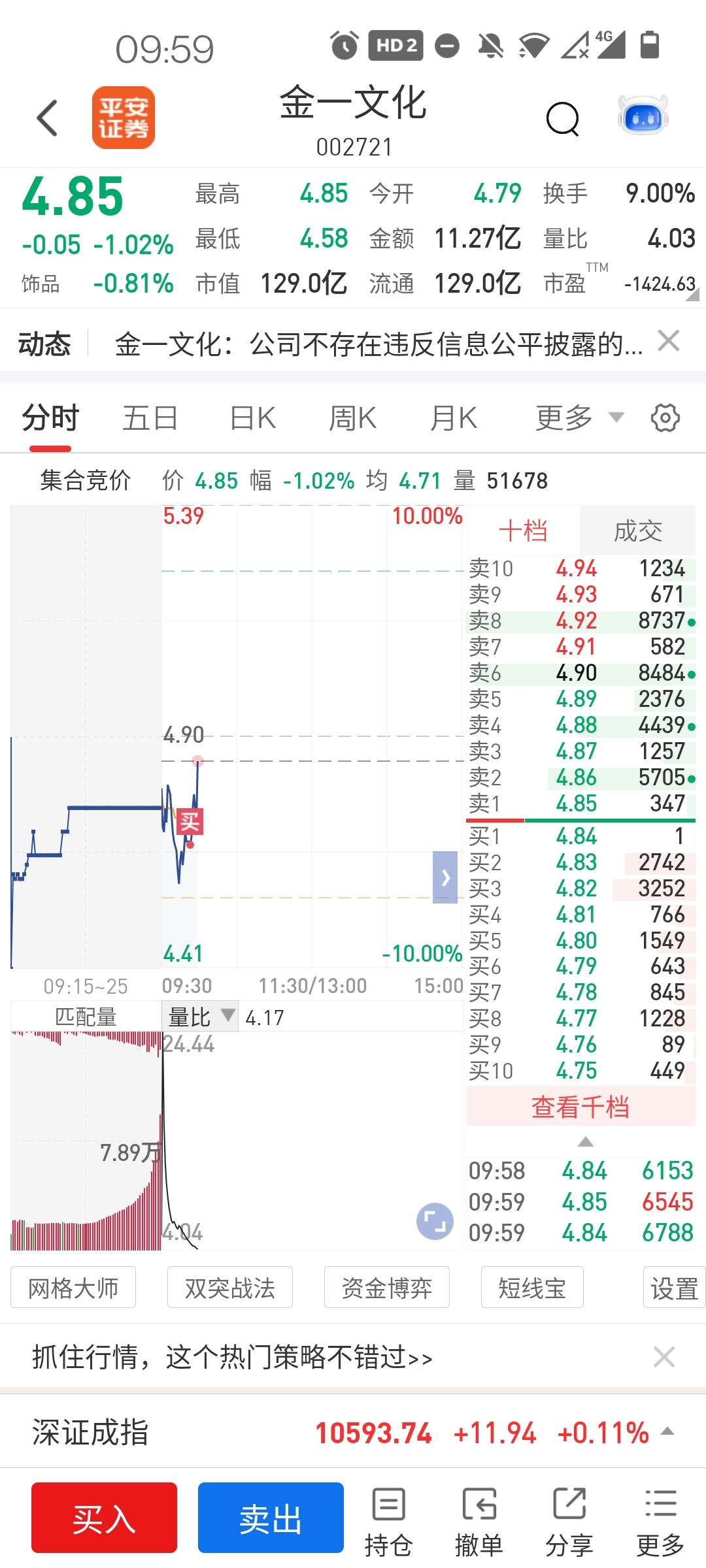Open chart settings gear icon
This screenshot has width=706, height=1568.
pos(665,417)
